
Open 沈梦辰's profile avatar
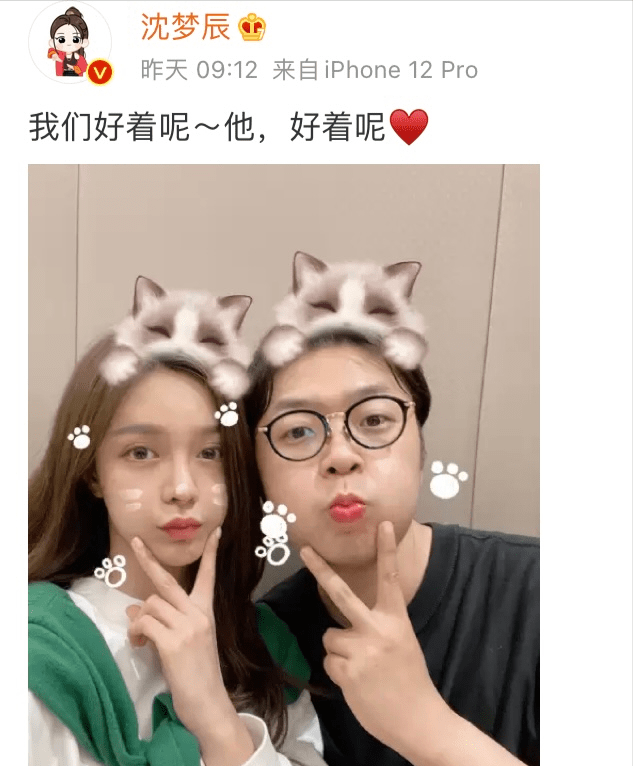[x=70, y=42]
